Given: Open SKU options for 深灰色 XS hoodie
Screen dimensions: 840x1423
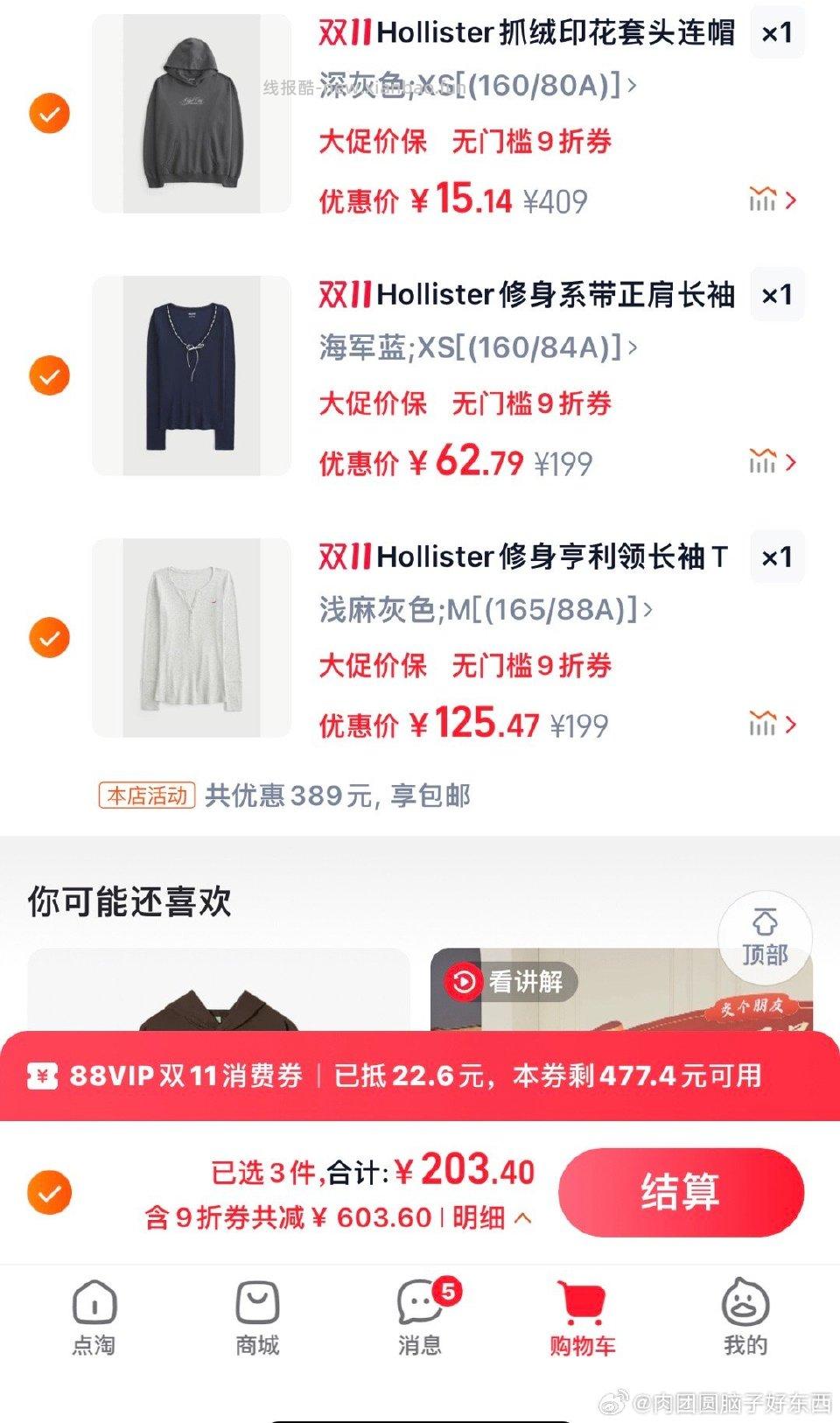Looking at the screenshot, I should 472,87.
